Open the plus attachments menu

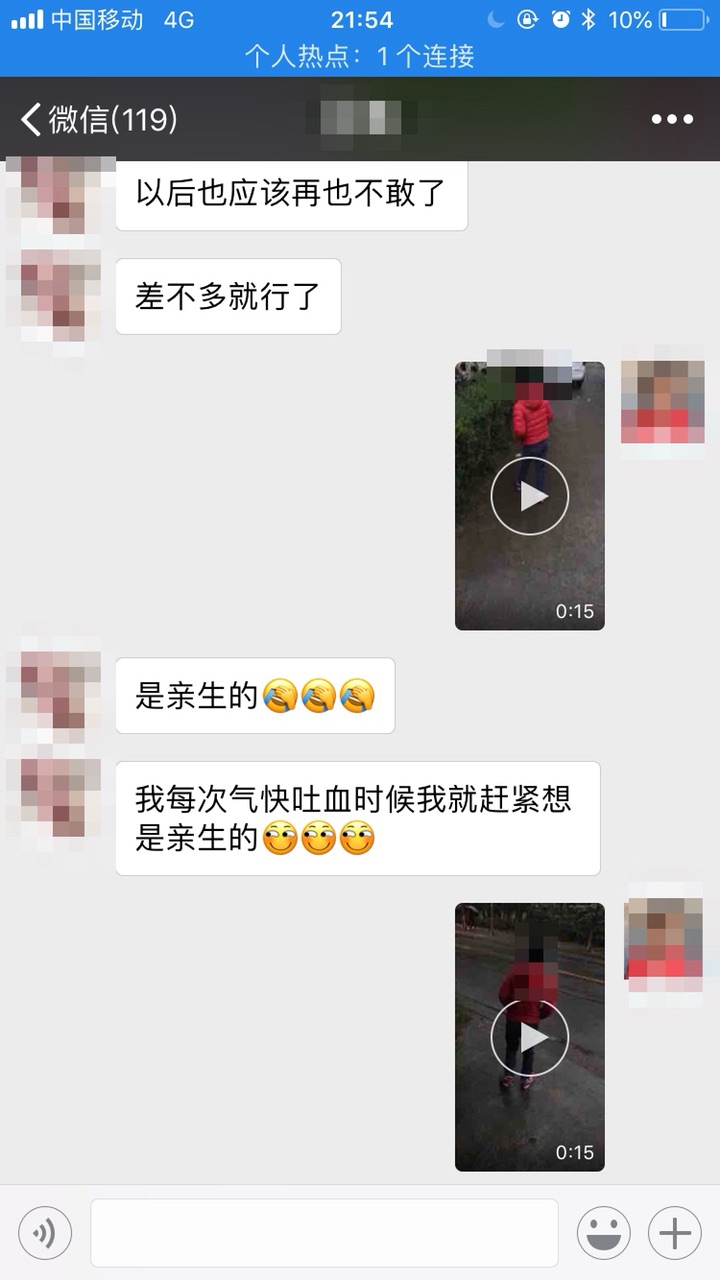coord(675,1233)
